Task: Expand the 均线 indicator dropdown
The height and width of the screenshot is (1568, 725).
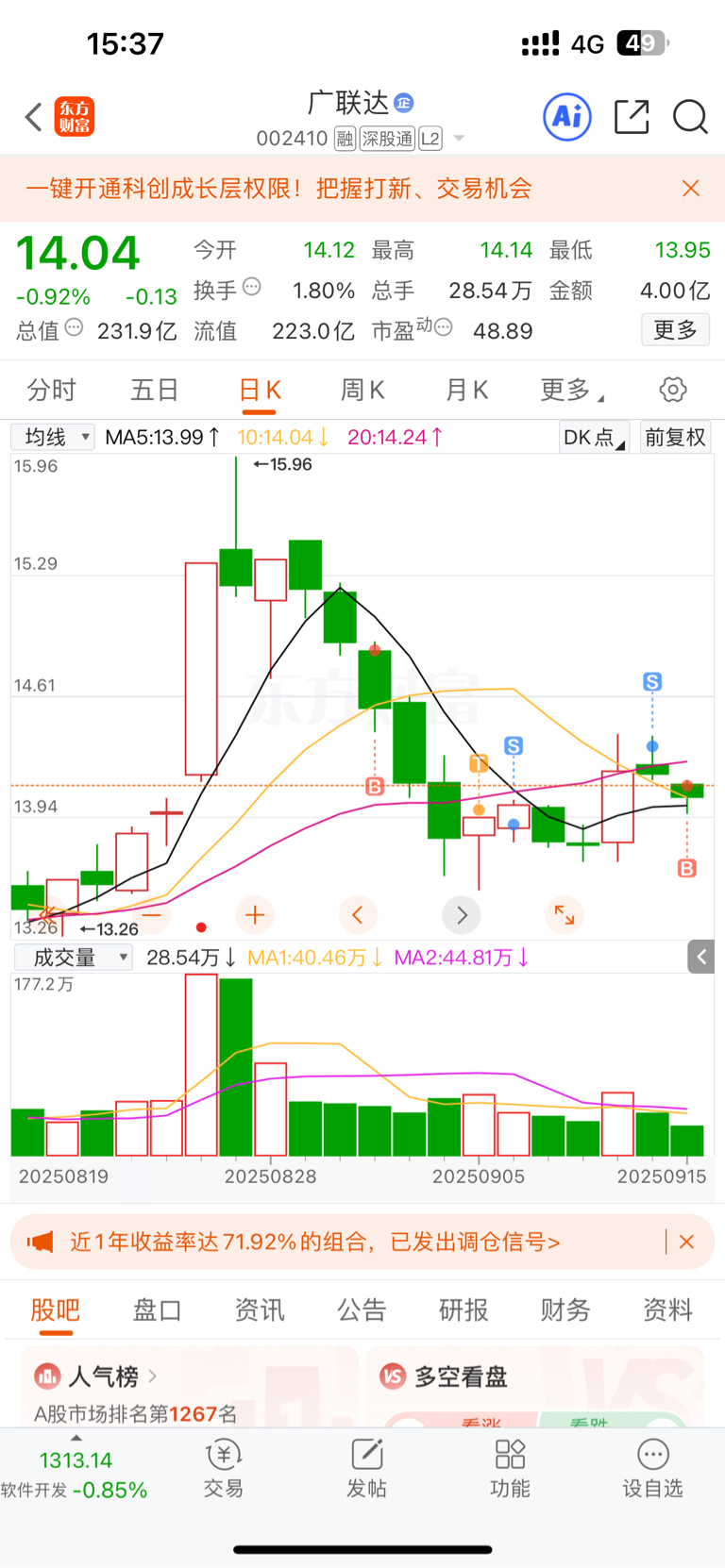Action: click(x=53, y=437)
